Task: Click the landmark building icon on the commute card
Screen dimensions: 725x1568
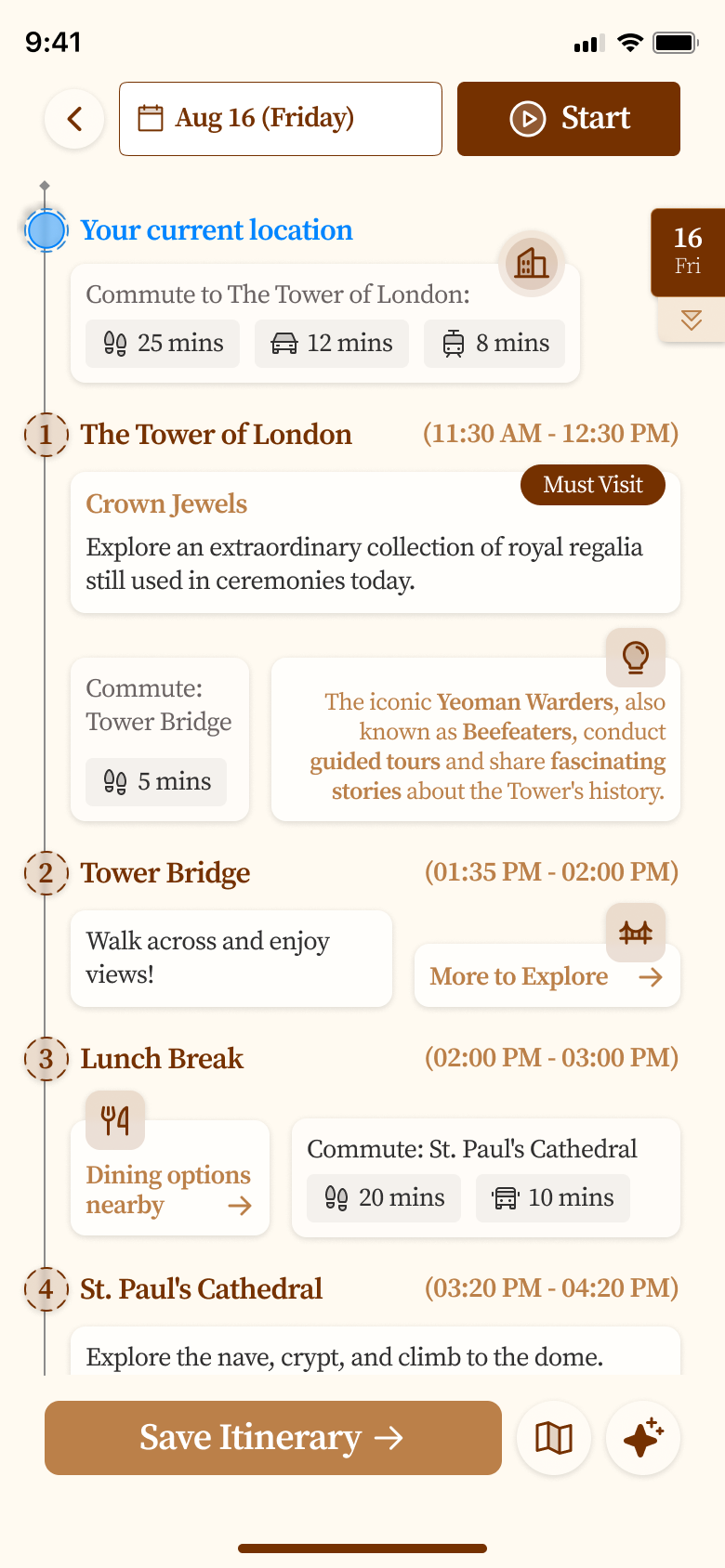Action: (531, 264)
